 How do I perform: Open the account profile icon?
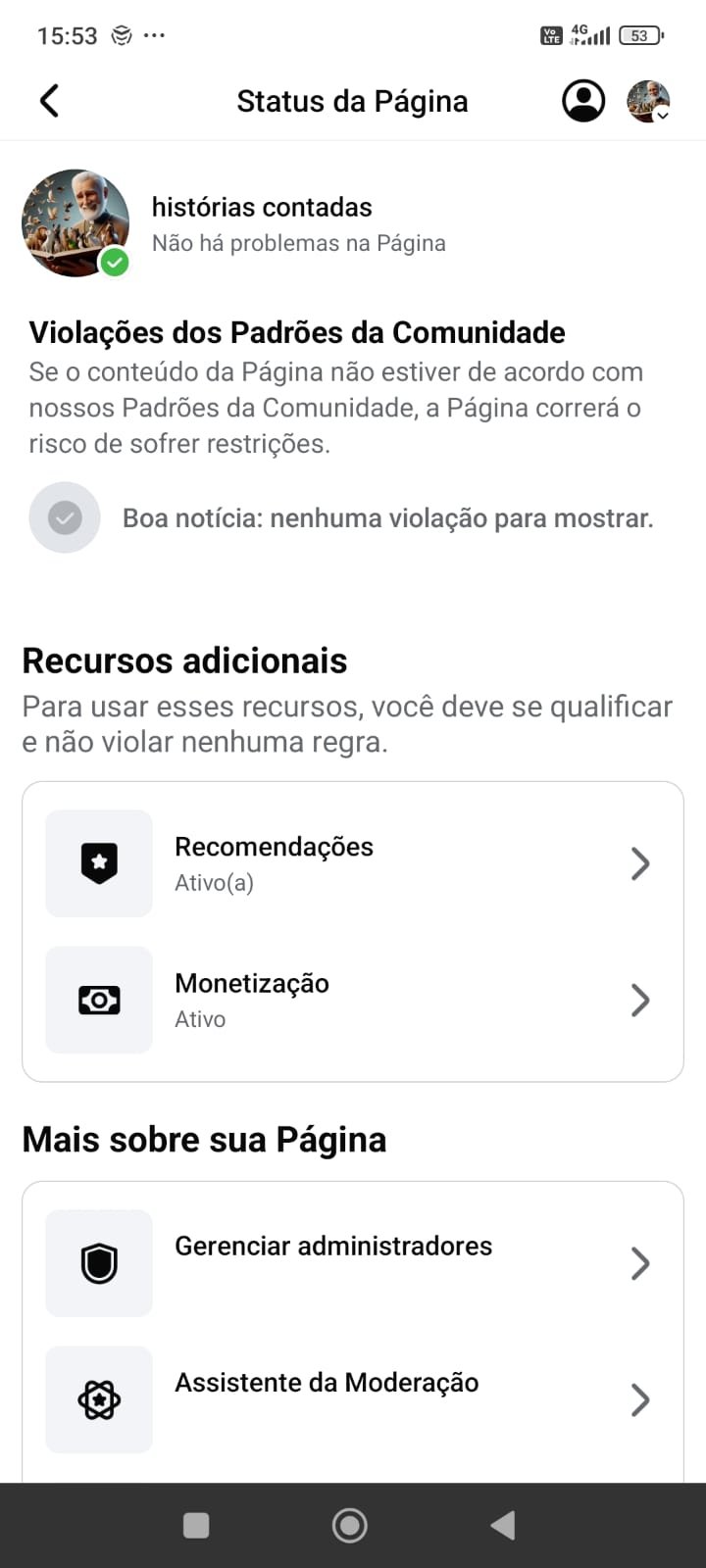(x=583, y=101)
